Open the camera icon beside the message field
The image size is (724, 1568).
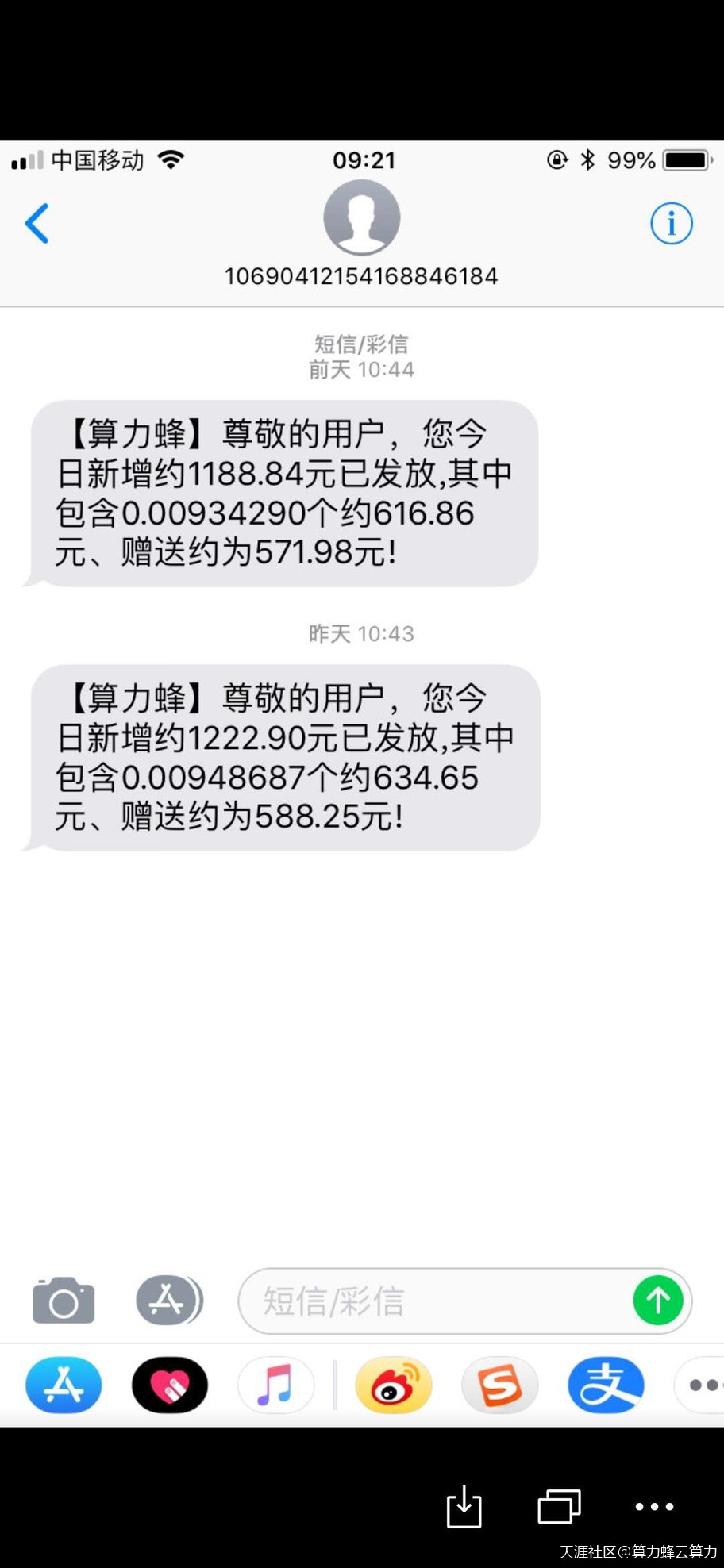pos(64,1300)
